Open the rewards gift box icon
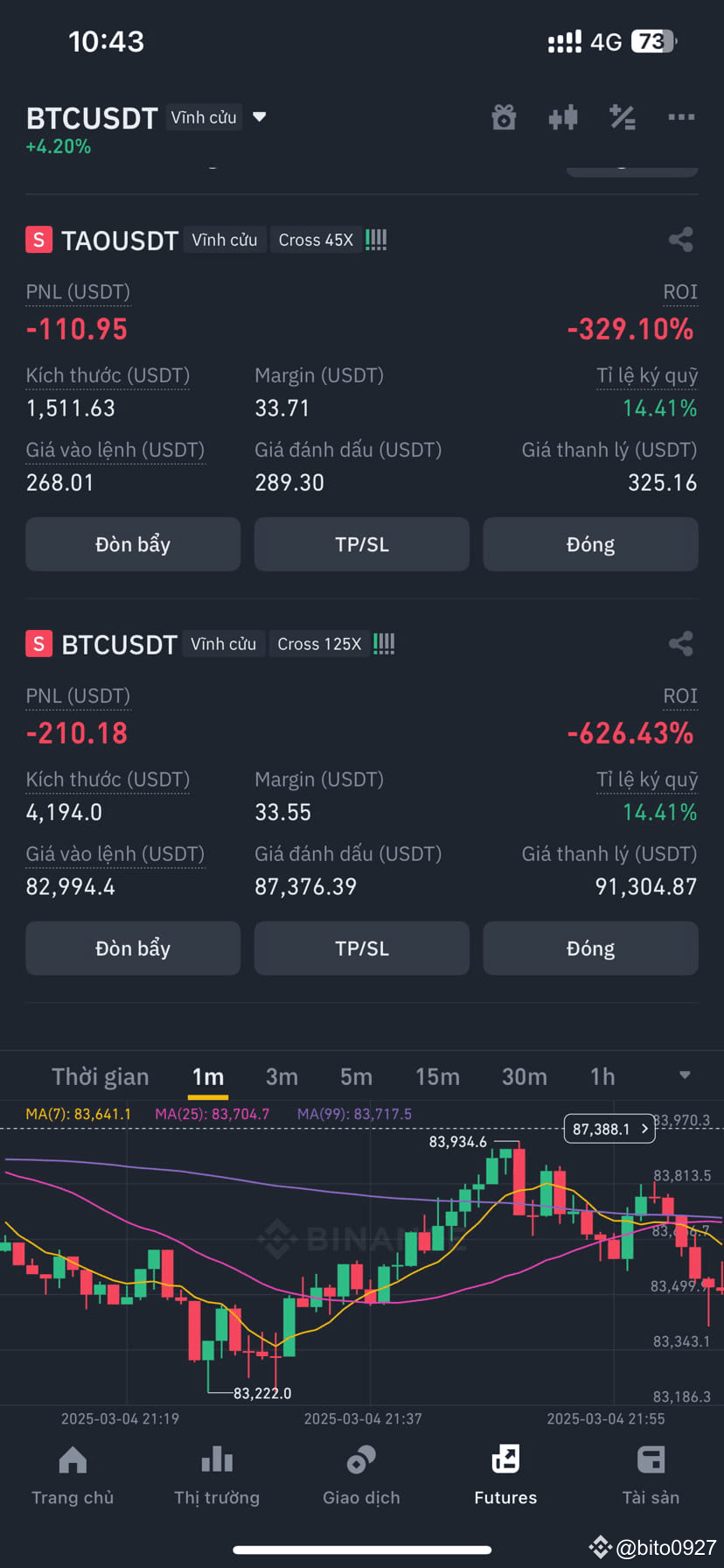 (504, 117)
